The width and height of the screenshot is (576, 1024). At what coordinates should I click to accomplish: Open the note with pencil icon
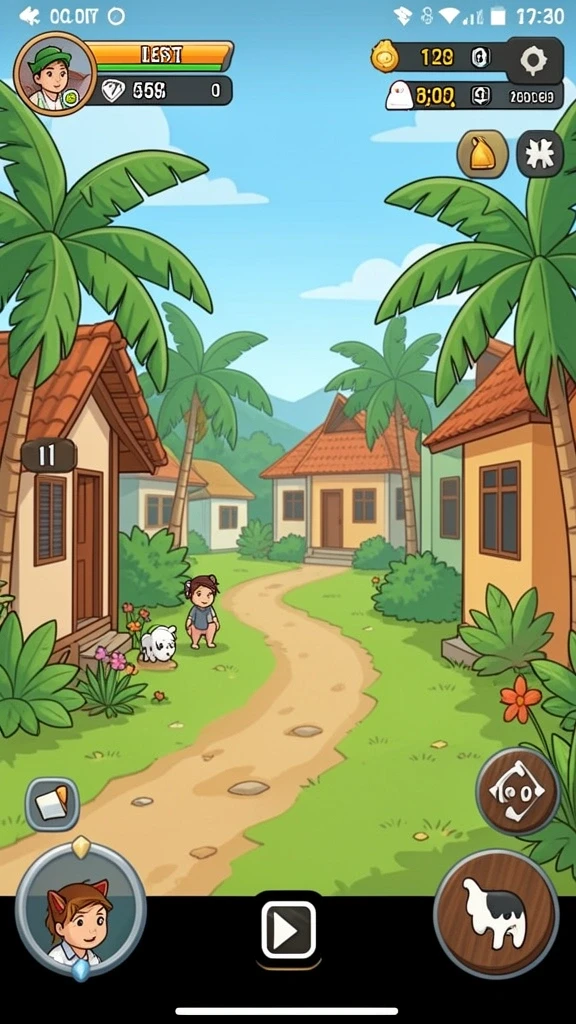pyautogui.click(x=52, y=803)
